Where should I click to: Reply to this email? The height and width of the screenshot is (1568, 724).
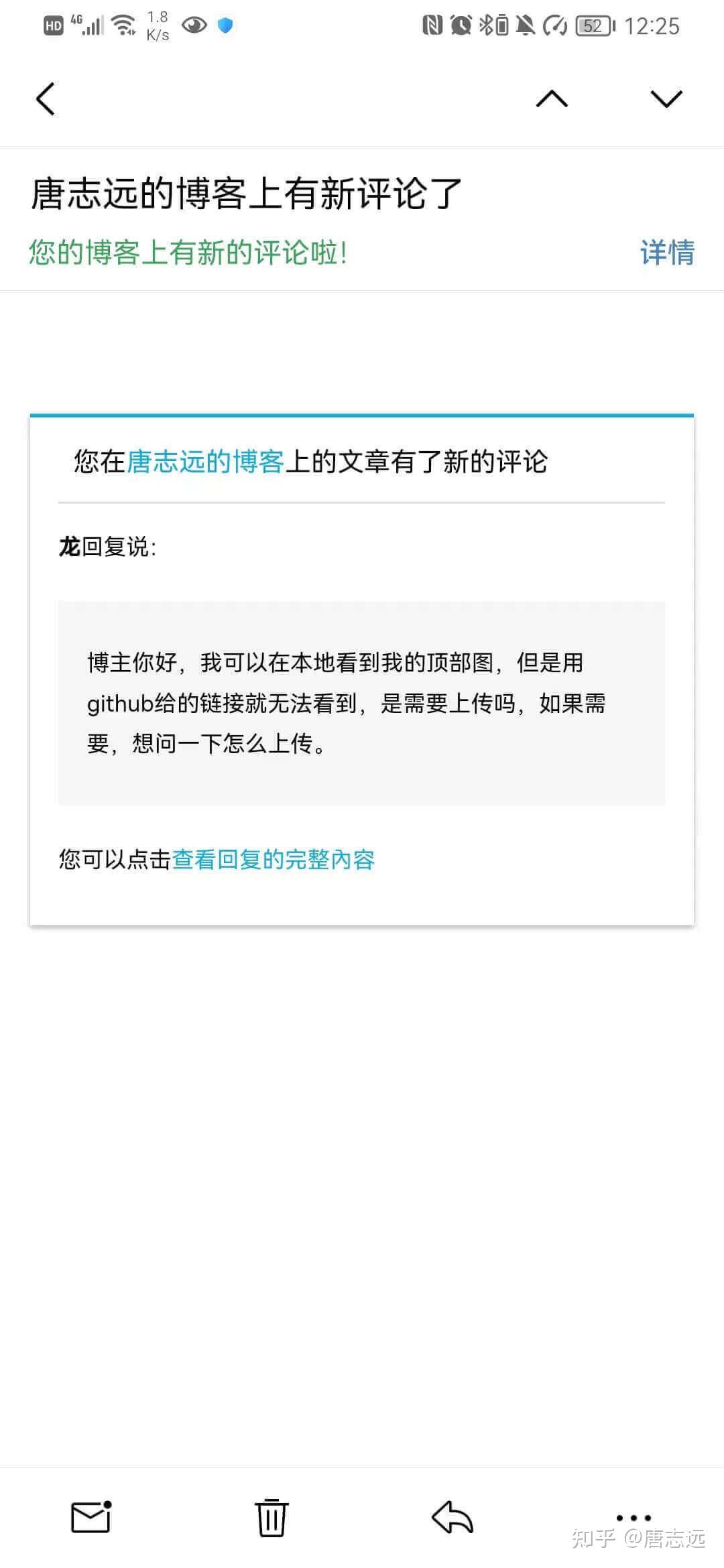pos(452,1517)
